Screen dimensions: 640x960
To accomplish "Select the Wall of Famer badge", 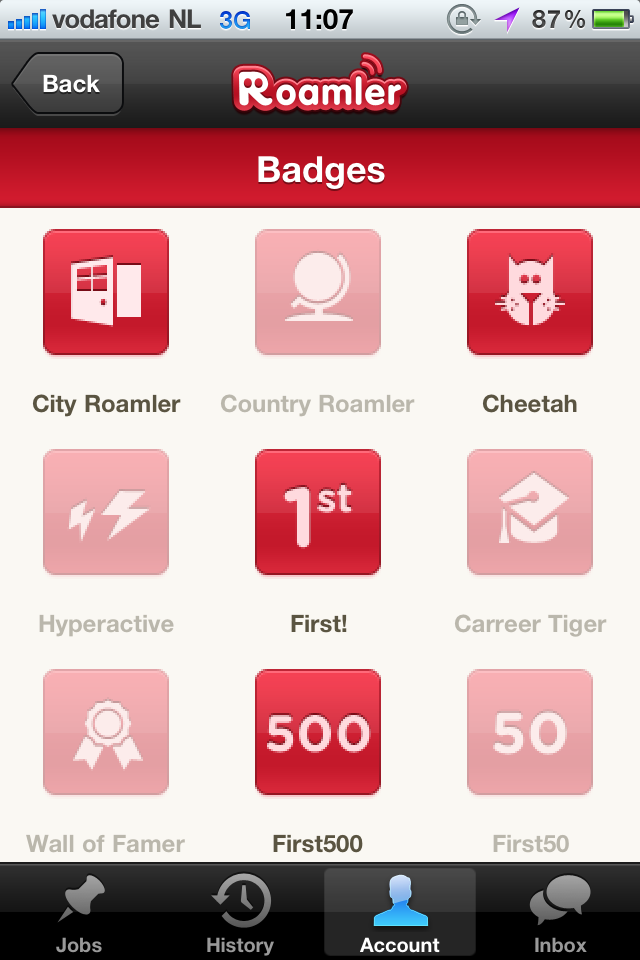I will coord(106,732).
